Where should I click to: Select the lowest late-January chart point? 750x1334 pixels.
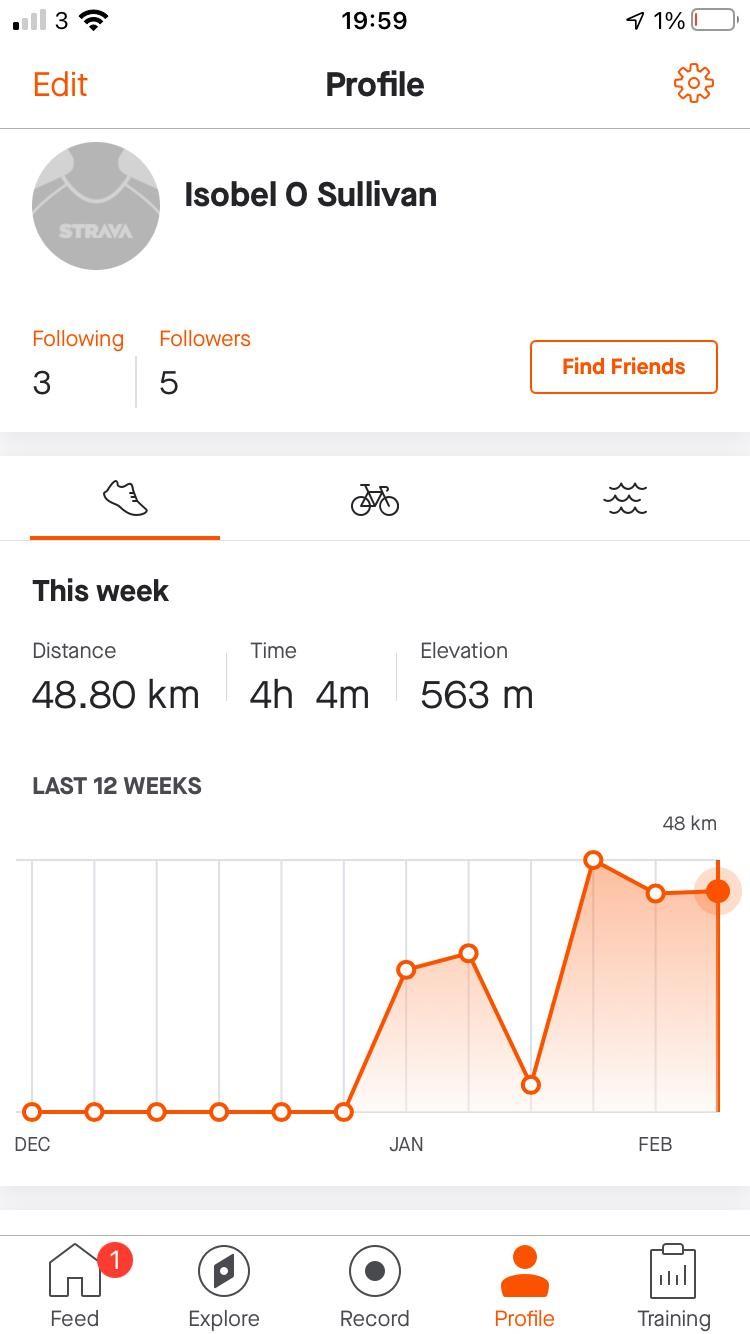coord(531,1085)
